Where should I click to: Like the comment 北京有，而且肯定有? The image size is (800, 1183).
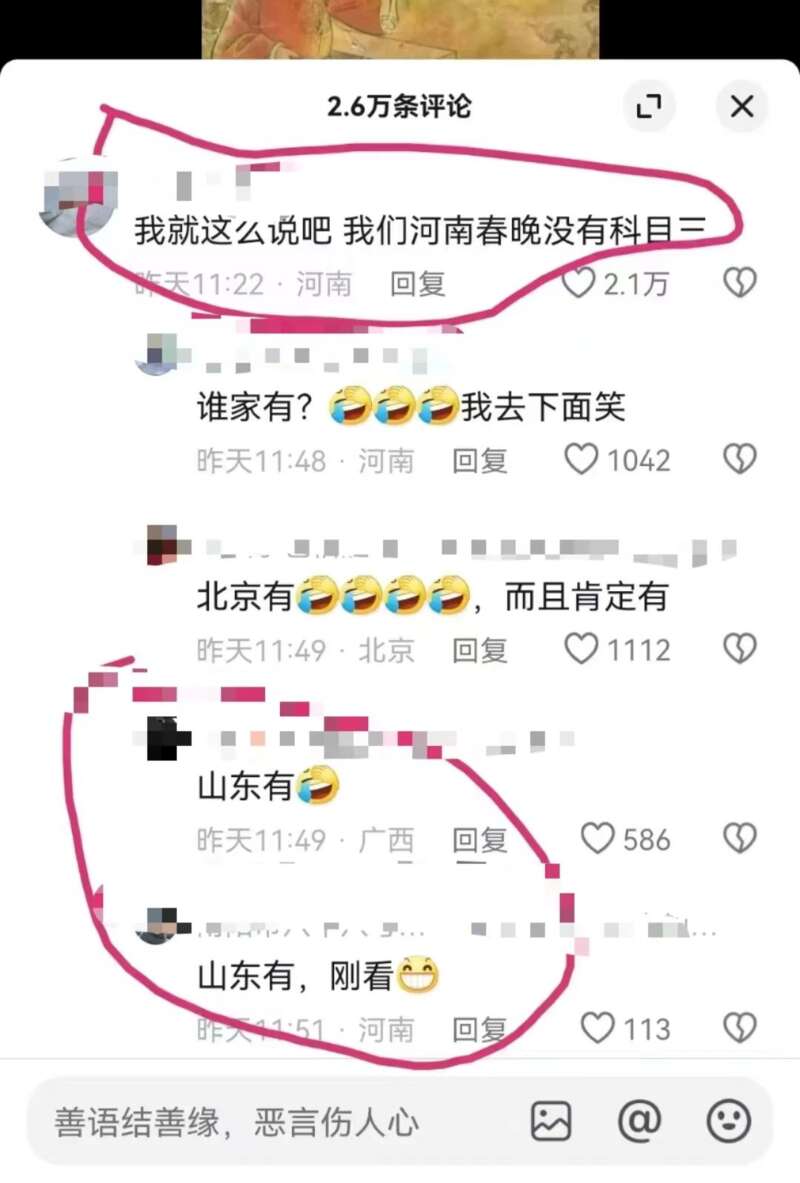click(581, 650)
